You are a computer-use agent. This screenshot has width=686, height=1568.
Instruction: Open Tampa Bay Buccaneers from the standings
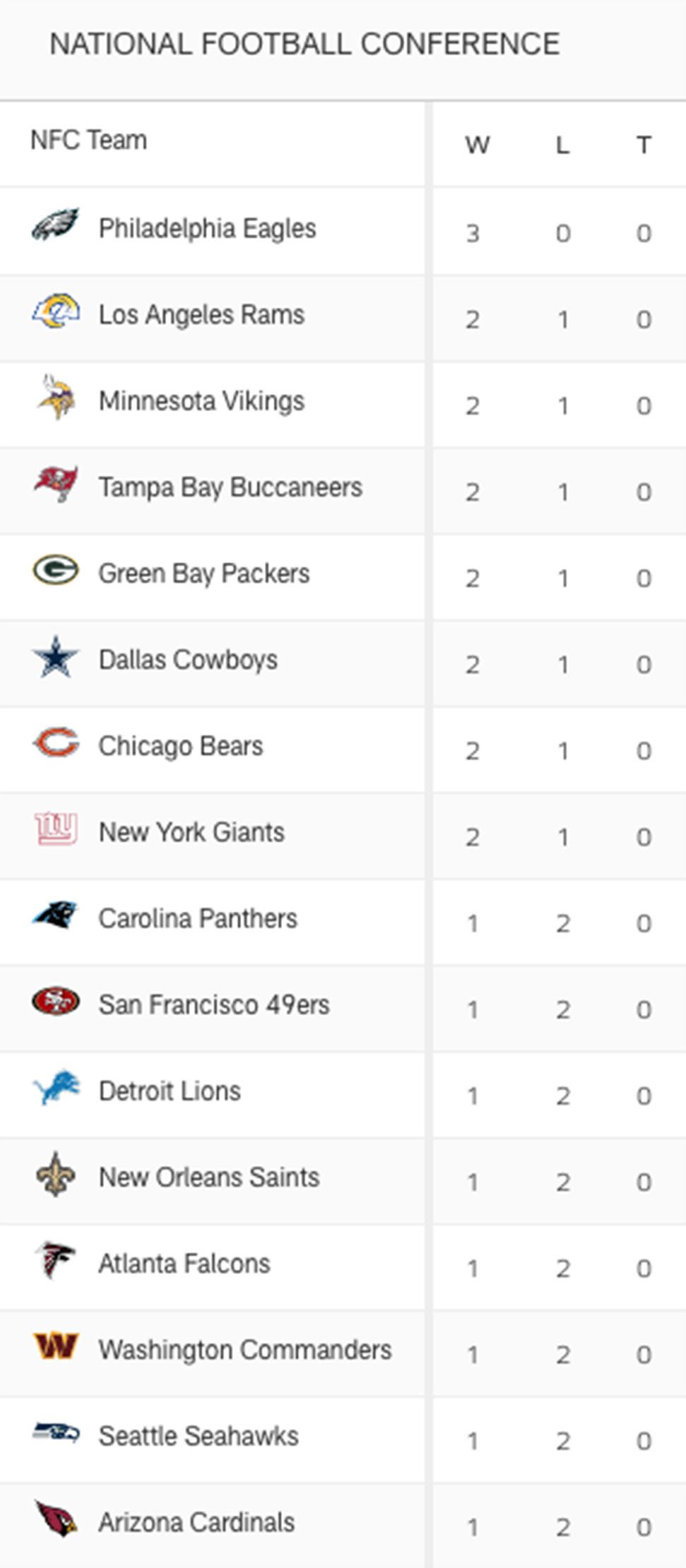[x=230, y=487]
